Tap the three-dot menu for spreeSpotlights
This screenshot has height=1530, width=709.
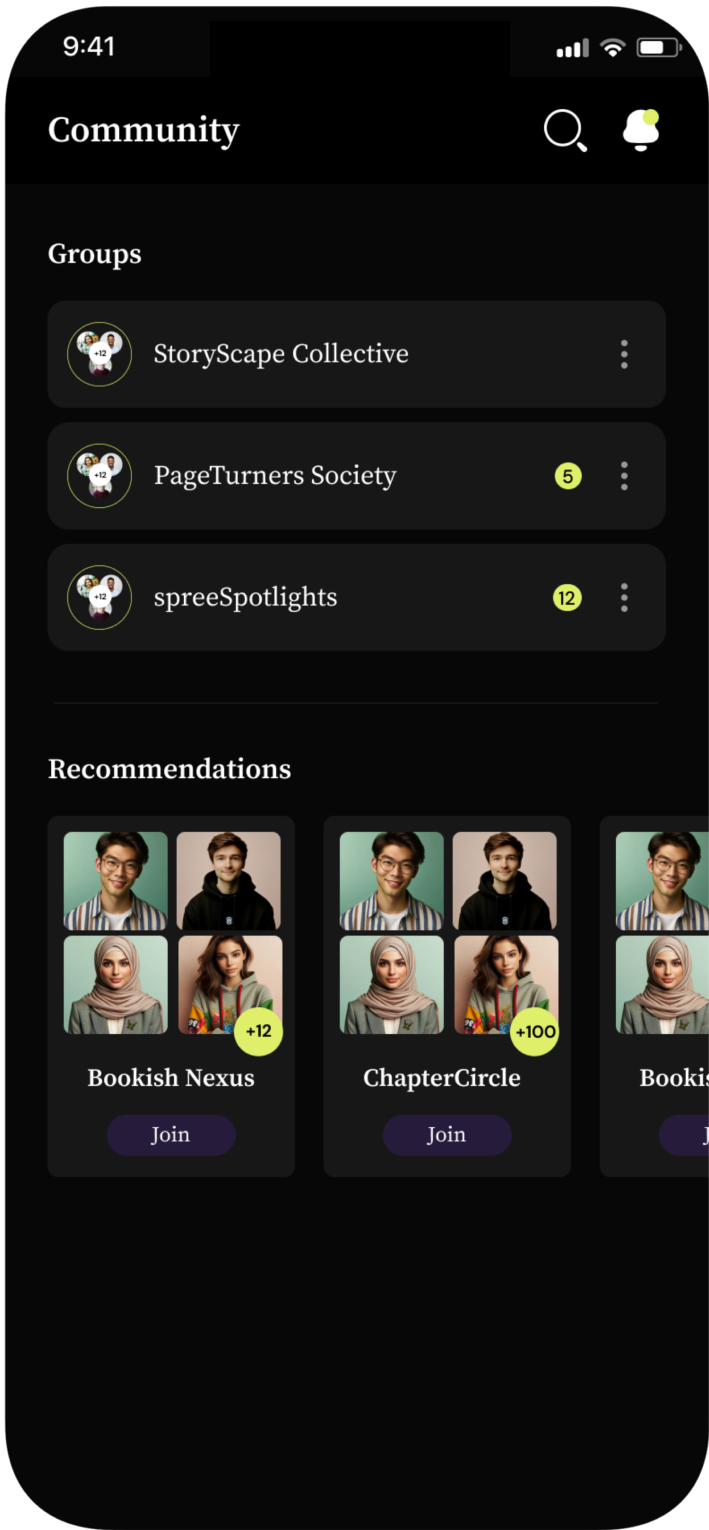(x=624, y=598)
